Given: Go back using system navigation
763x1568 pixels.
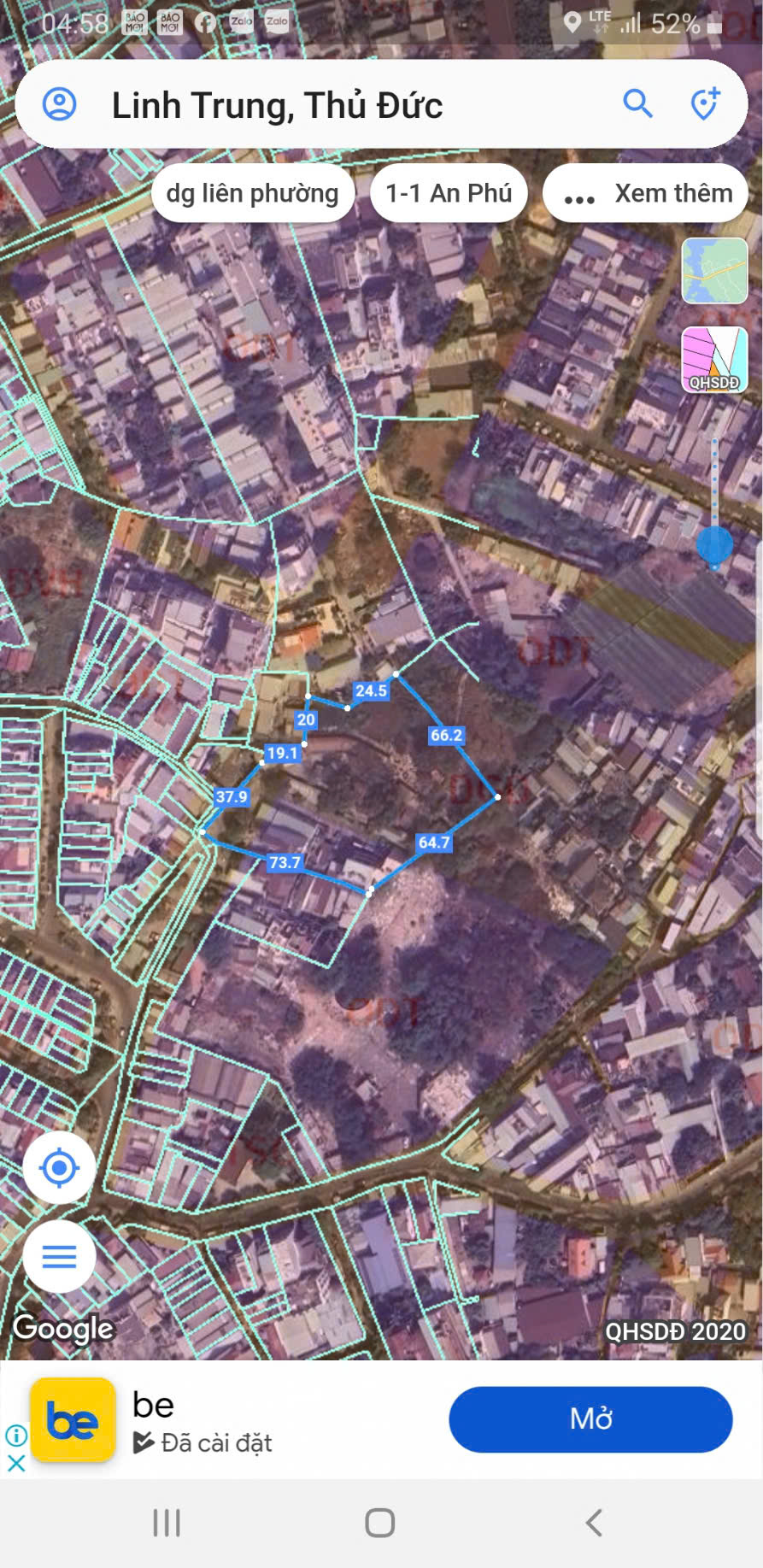Looking at the screenshot, I should (594, 1523).
